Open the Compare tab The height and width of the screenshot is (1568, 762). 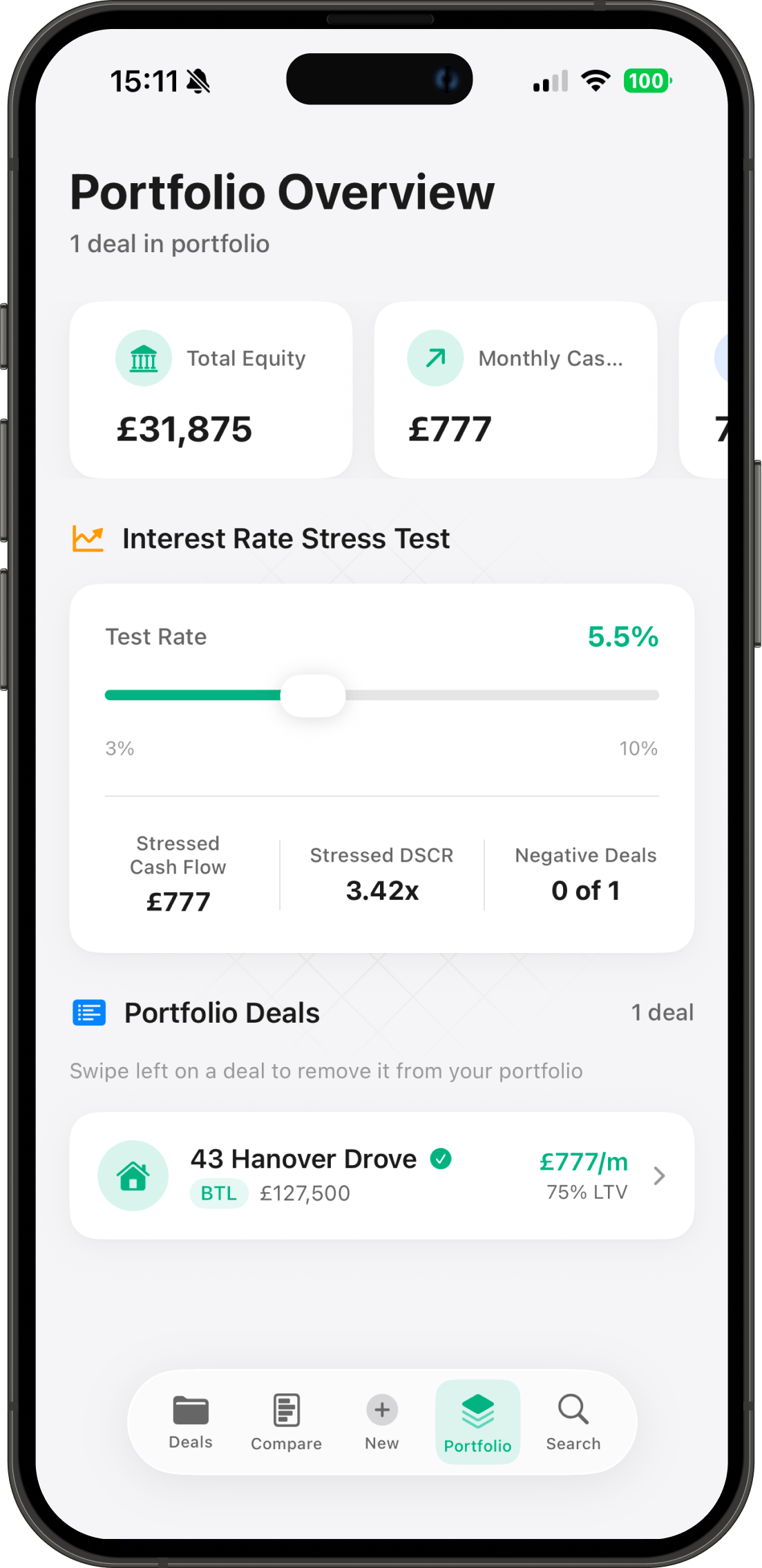click(286, 1422)
